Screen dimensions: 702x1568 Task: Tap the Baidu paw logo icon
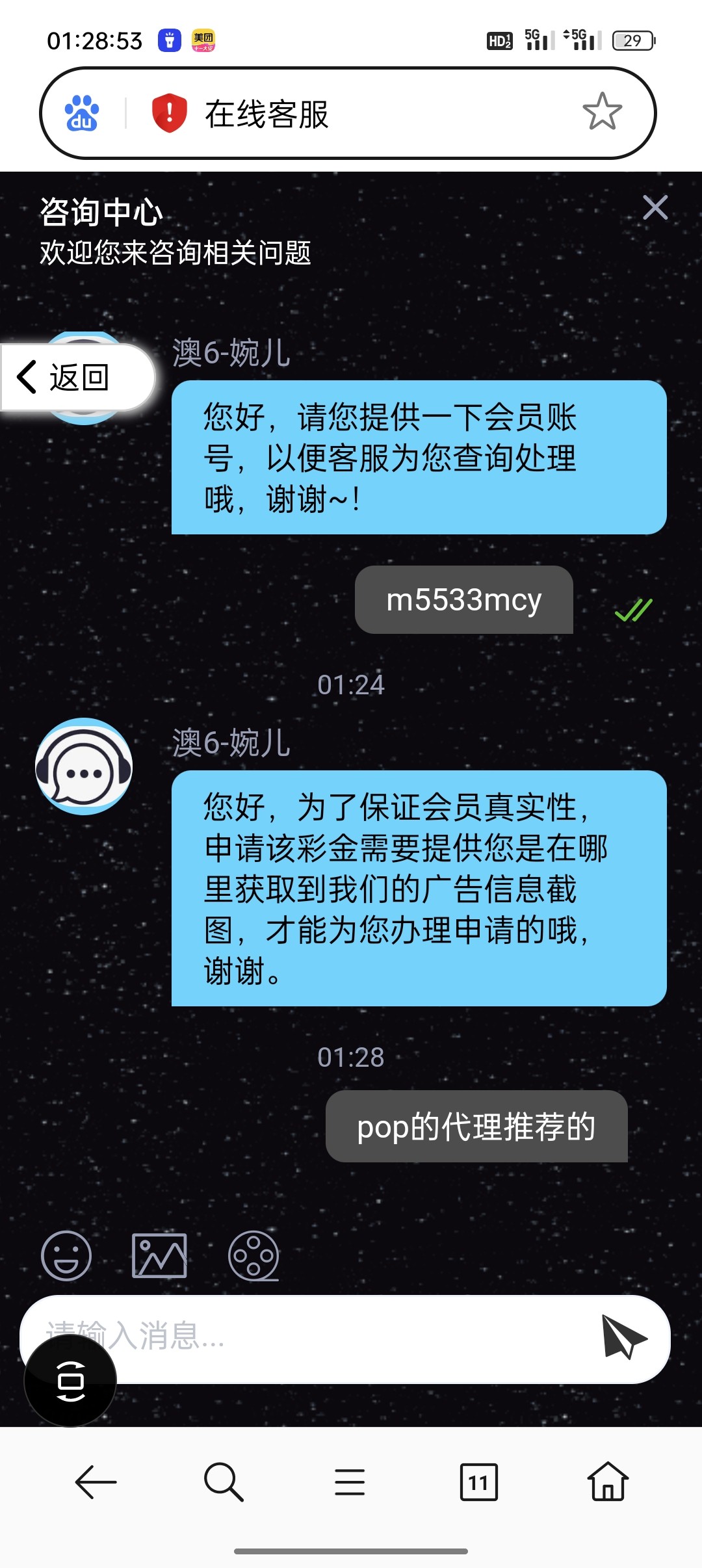click(82, 113)
